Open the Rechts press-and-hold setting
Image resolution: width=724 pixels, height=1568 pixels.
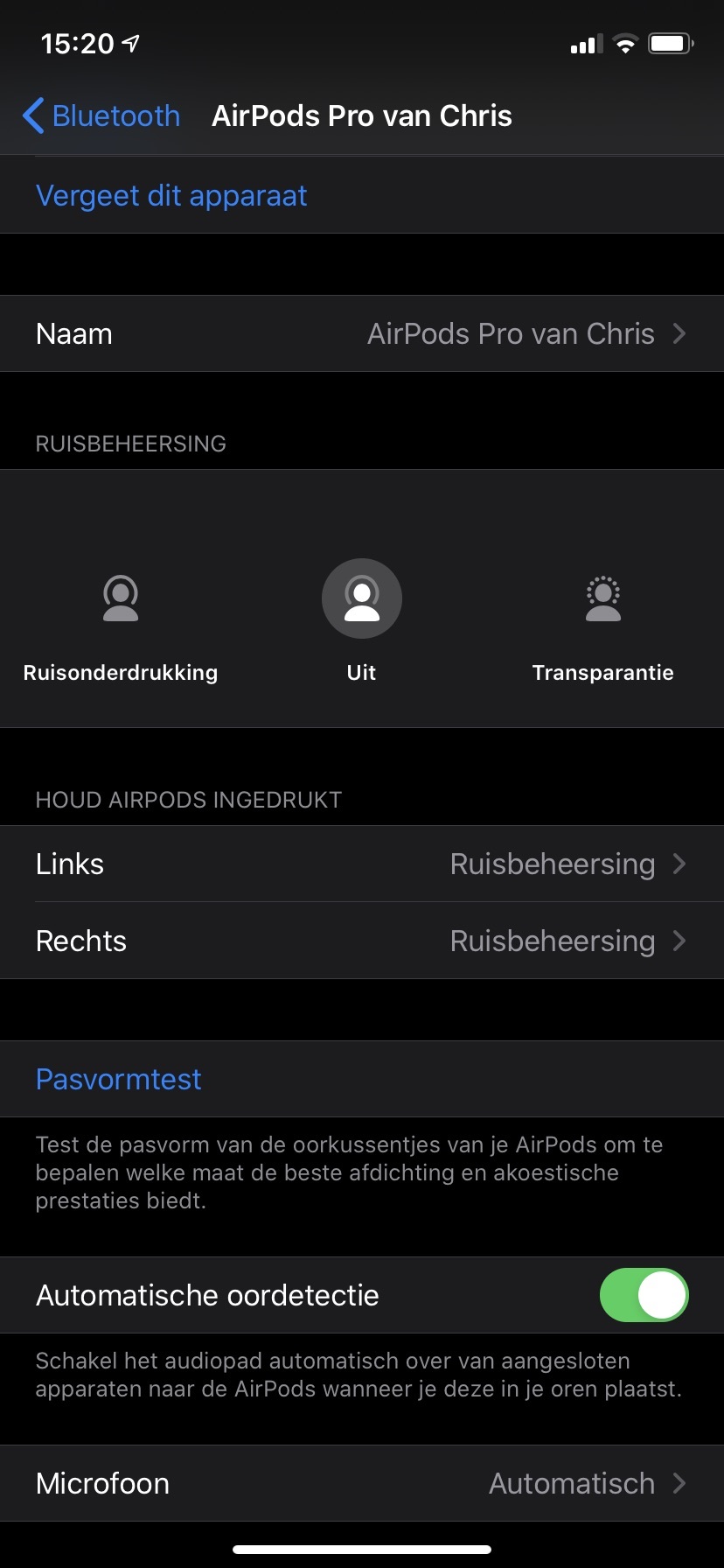(362, 941)
